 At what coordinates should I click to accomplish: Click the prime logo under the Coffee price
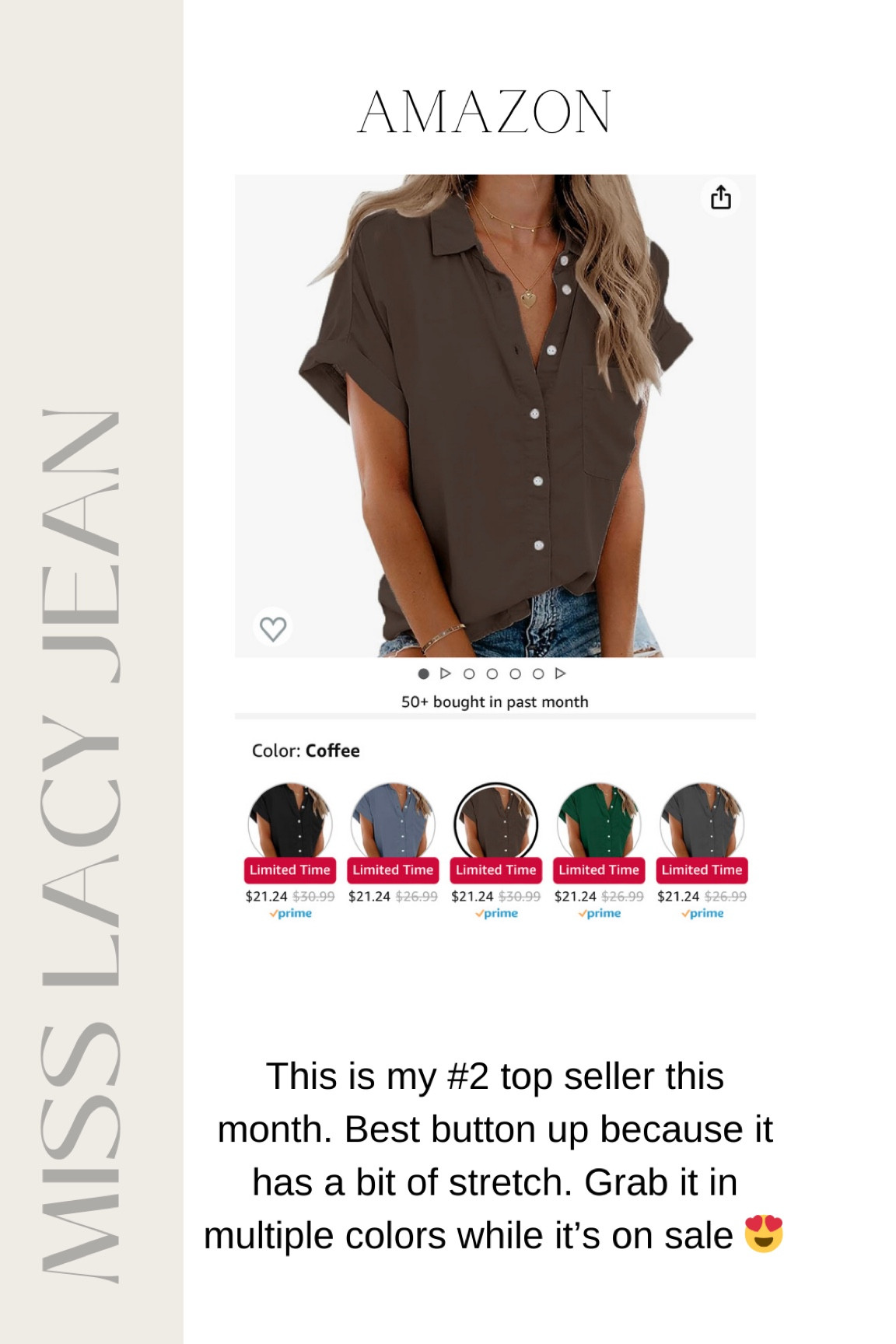[x=497, y=913]
